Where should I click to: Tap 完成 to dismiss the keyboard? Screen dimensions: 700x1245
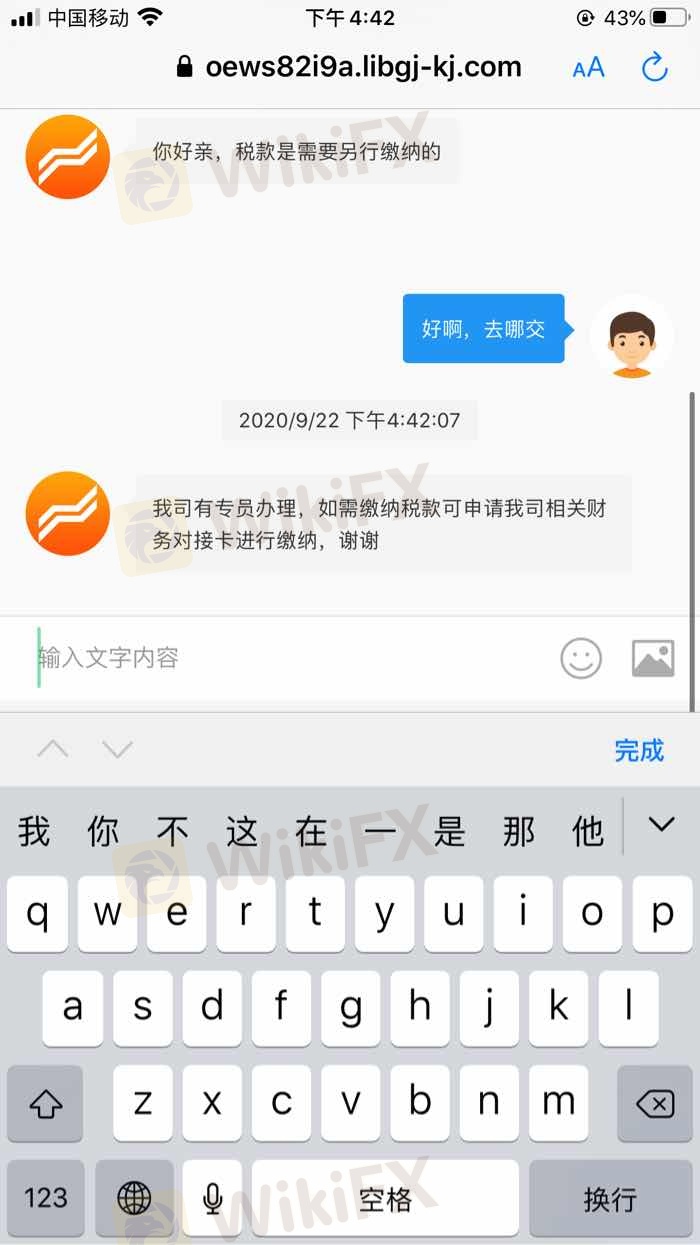point(639,750)
